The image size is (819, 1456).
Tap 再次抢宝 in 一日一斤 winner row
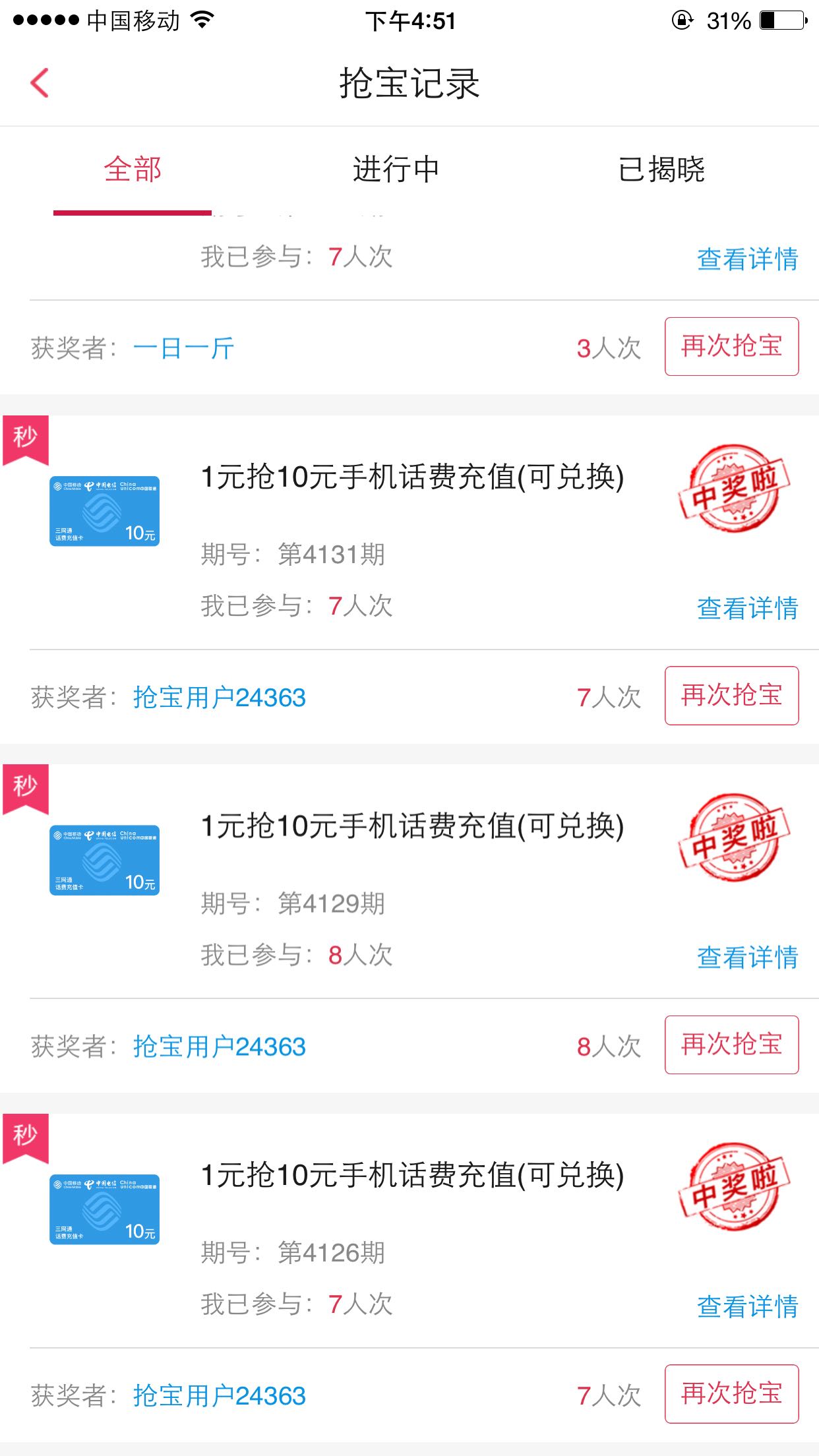(731, 346)
